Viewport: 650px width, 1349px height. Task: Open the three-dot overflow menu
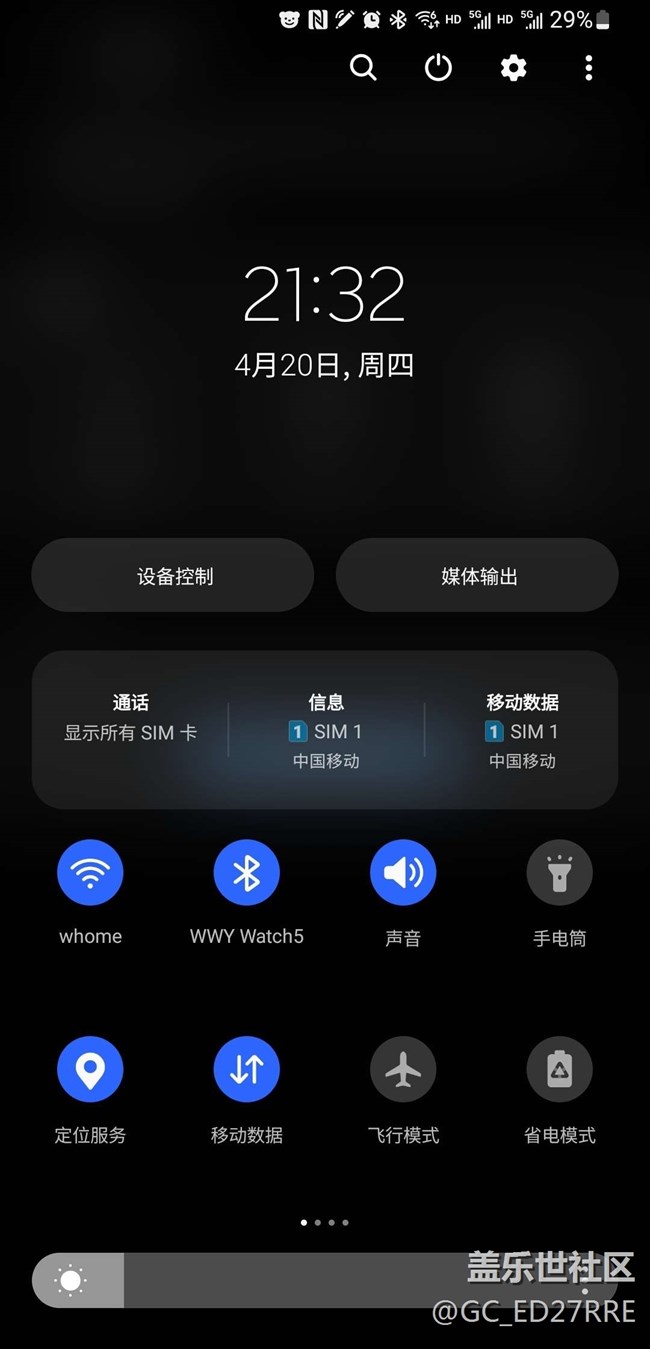[x=588, y=68]
